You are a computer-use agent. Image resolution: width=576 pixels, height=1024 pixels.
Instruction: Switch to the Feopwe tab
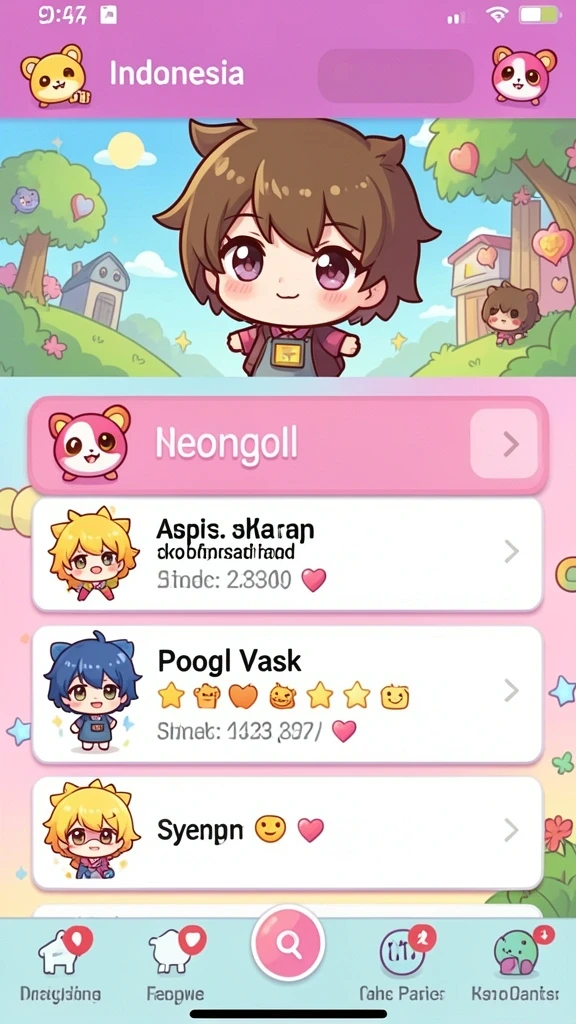click(x=175, y=964)
